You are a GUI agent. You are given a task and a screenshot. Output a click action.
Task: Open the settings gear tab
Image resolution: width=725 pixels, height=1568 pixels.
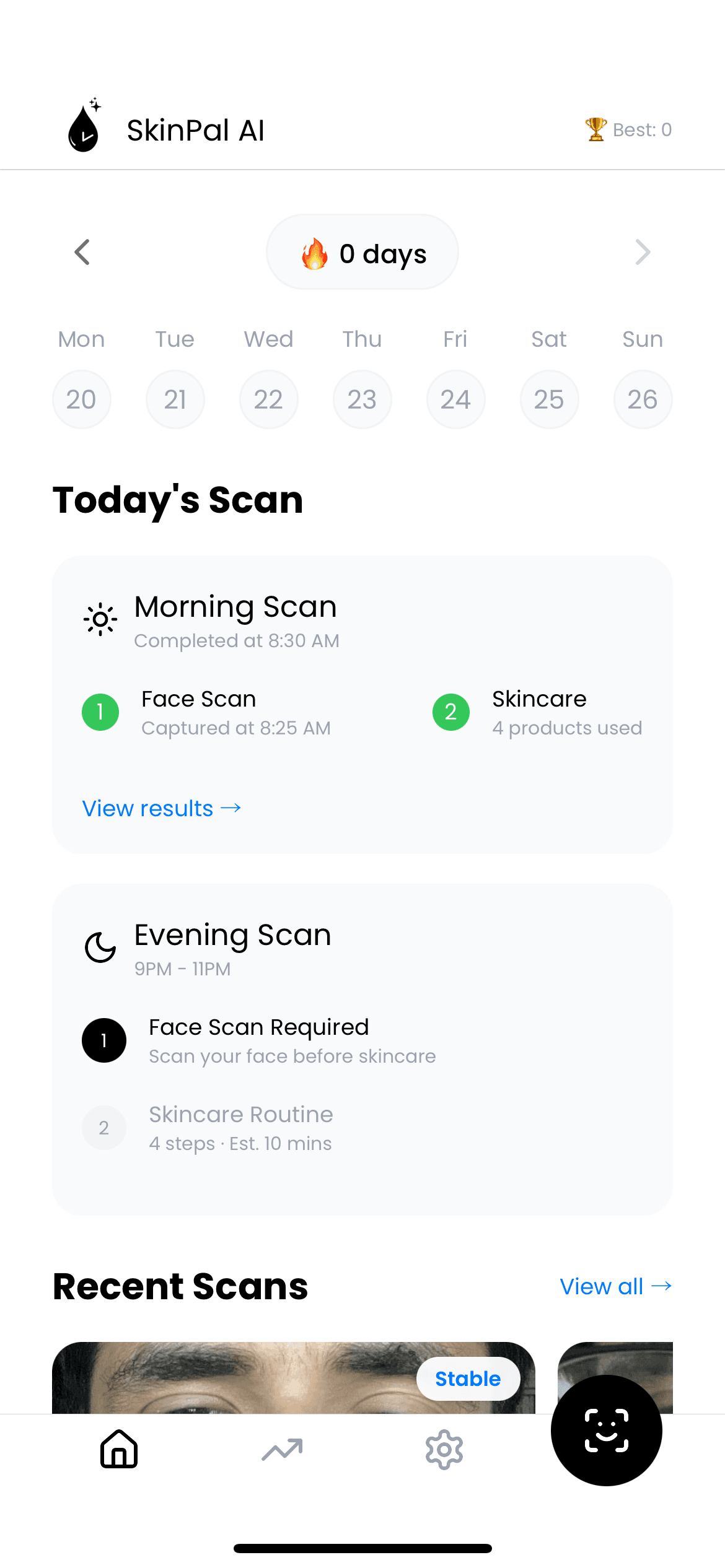click(x=444, y=1449)
